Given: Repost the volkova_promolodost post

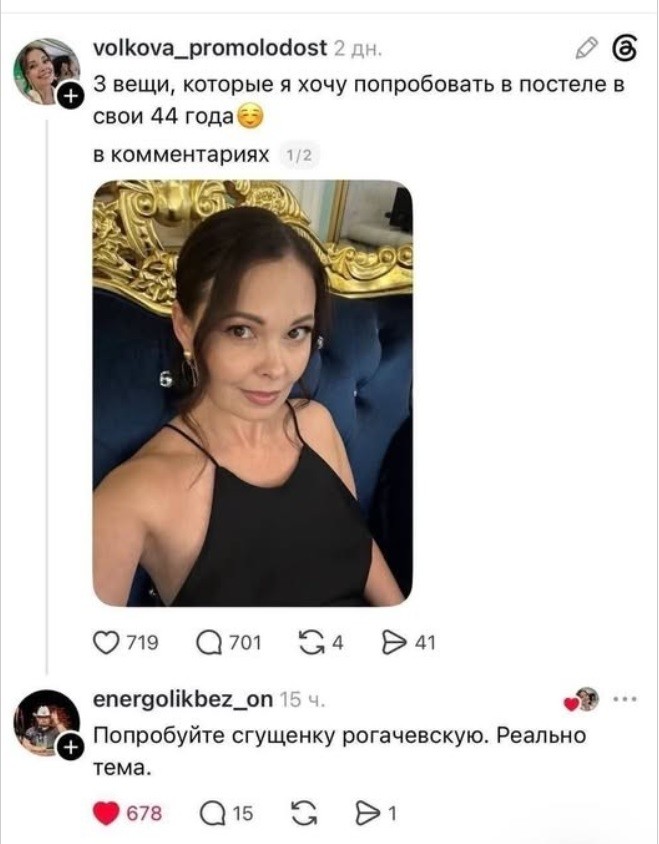Looking at the screenshot, I should [x=309, y=643].
